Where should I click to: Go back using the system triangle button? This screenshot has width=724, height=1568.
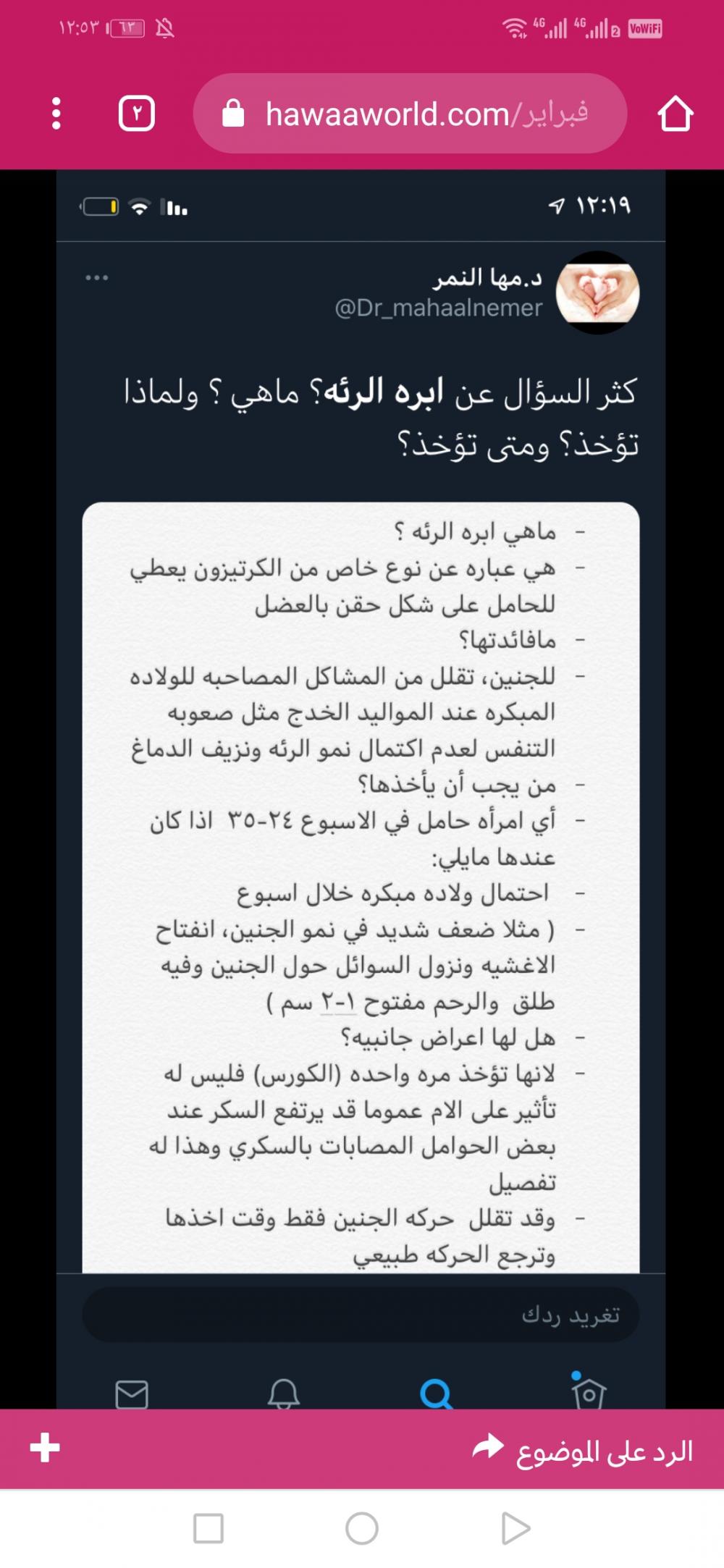[x=515, y=1528]
